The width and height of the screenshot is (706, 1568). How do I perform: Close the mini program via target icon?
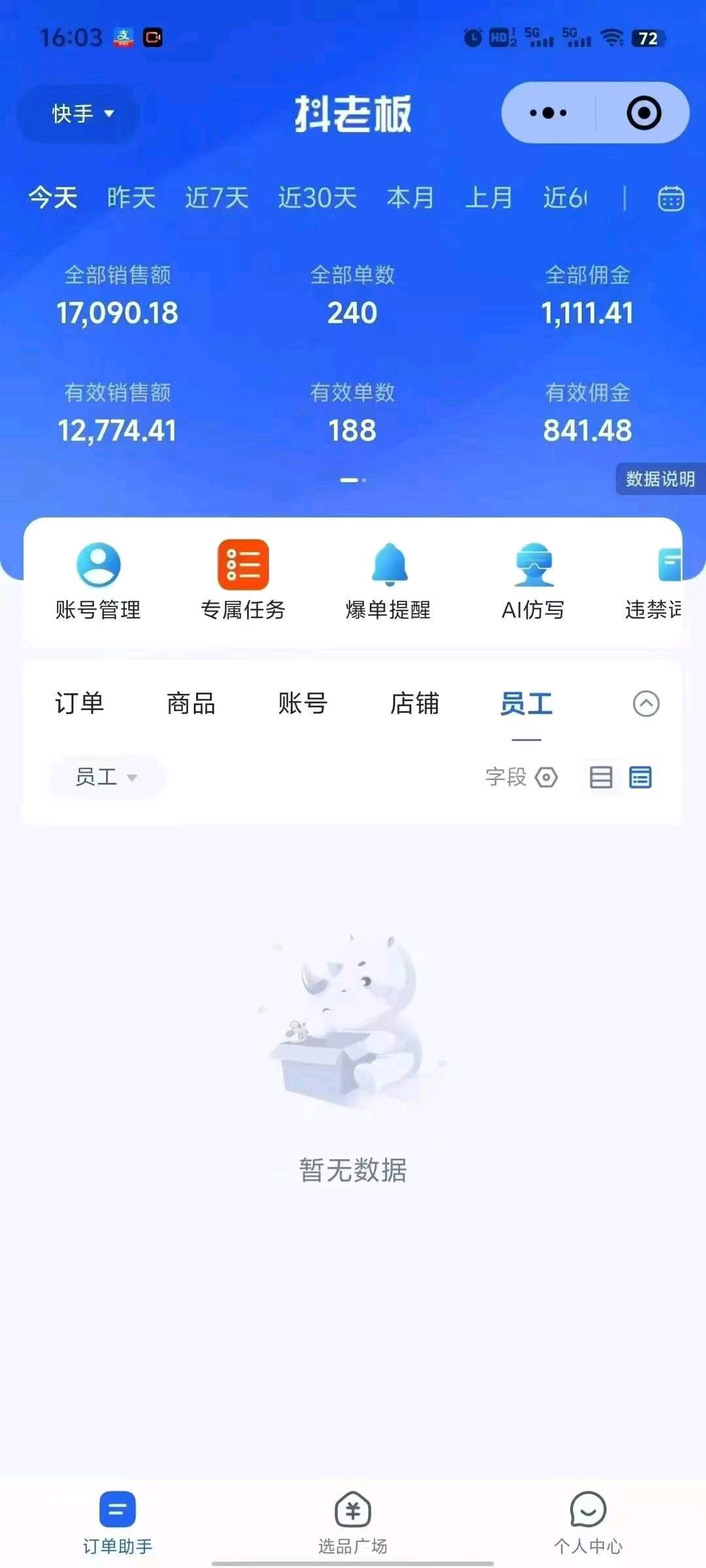(x=644, y=113)
